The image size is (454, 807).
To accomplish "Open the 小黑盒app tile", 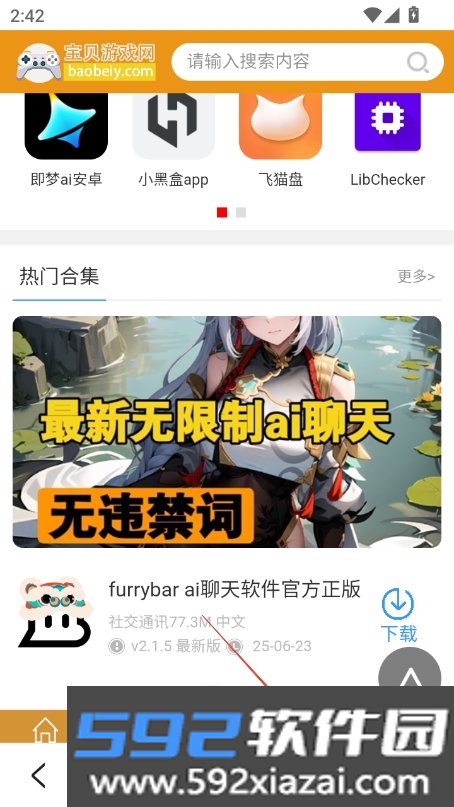I will coord(173,139).
